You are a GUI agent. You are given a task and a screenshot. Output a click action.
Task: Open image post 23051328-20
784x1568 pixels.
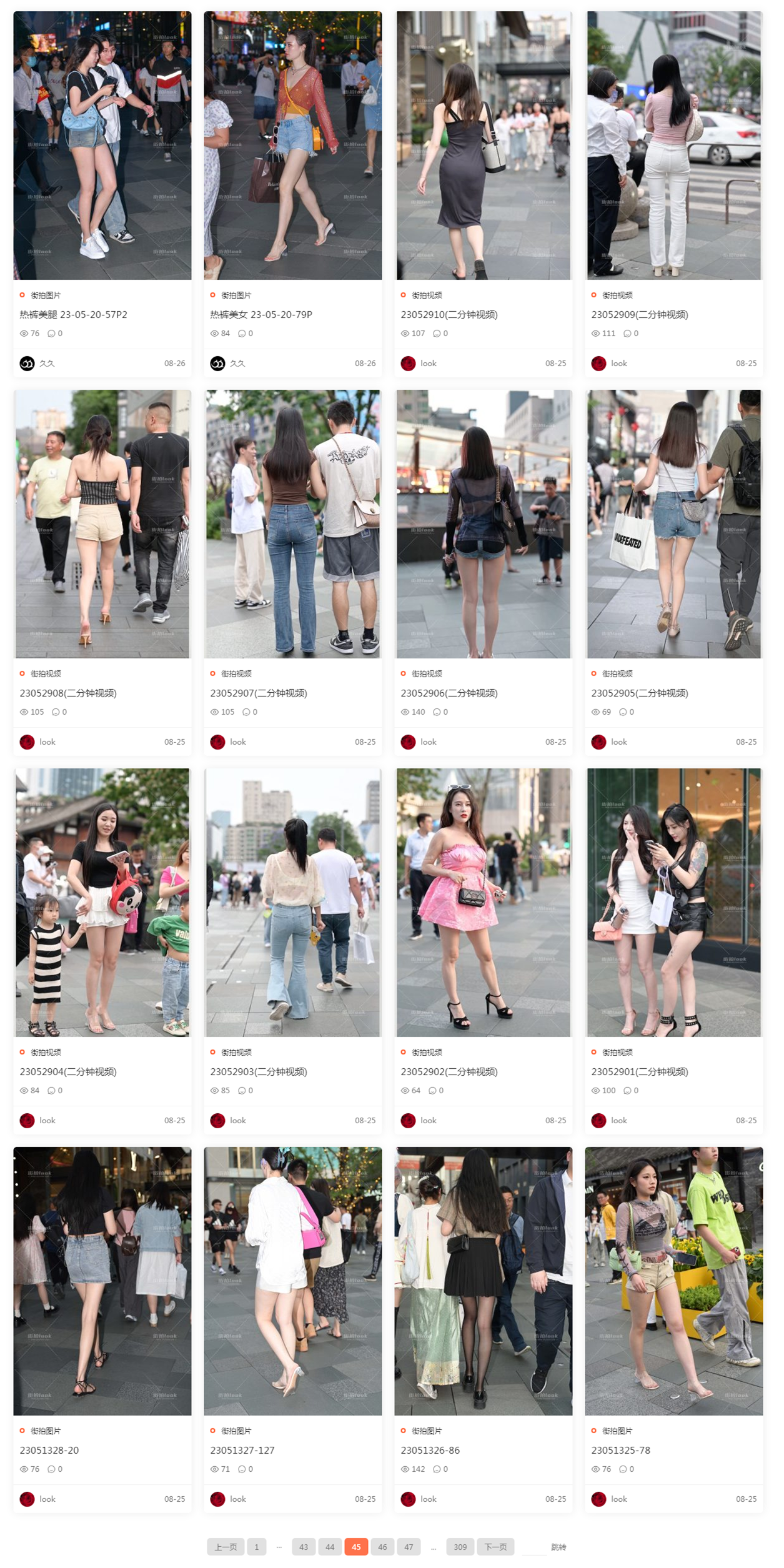(x=49, y=1451)
